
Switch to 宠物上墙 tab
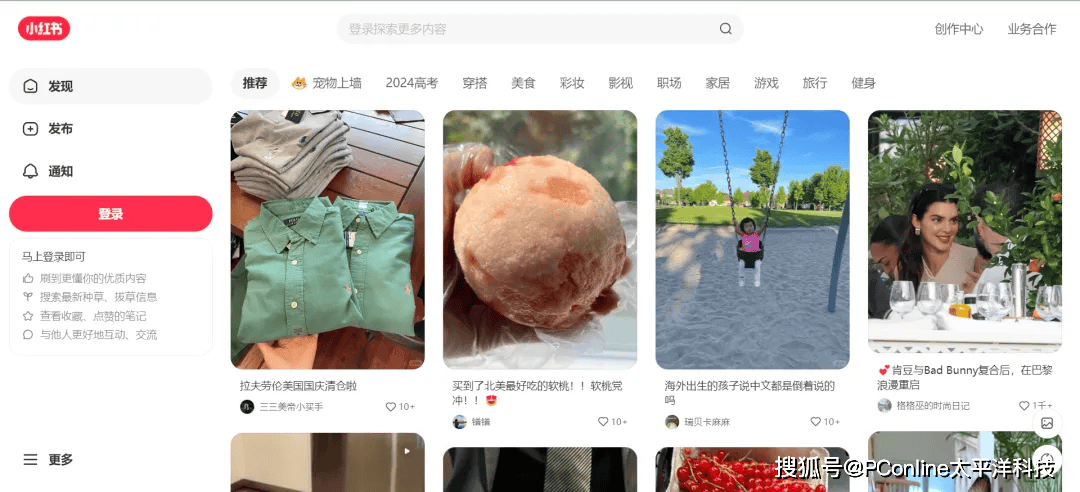(326, 83)
